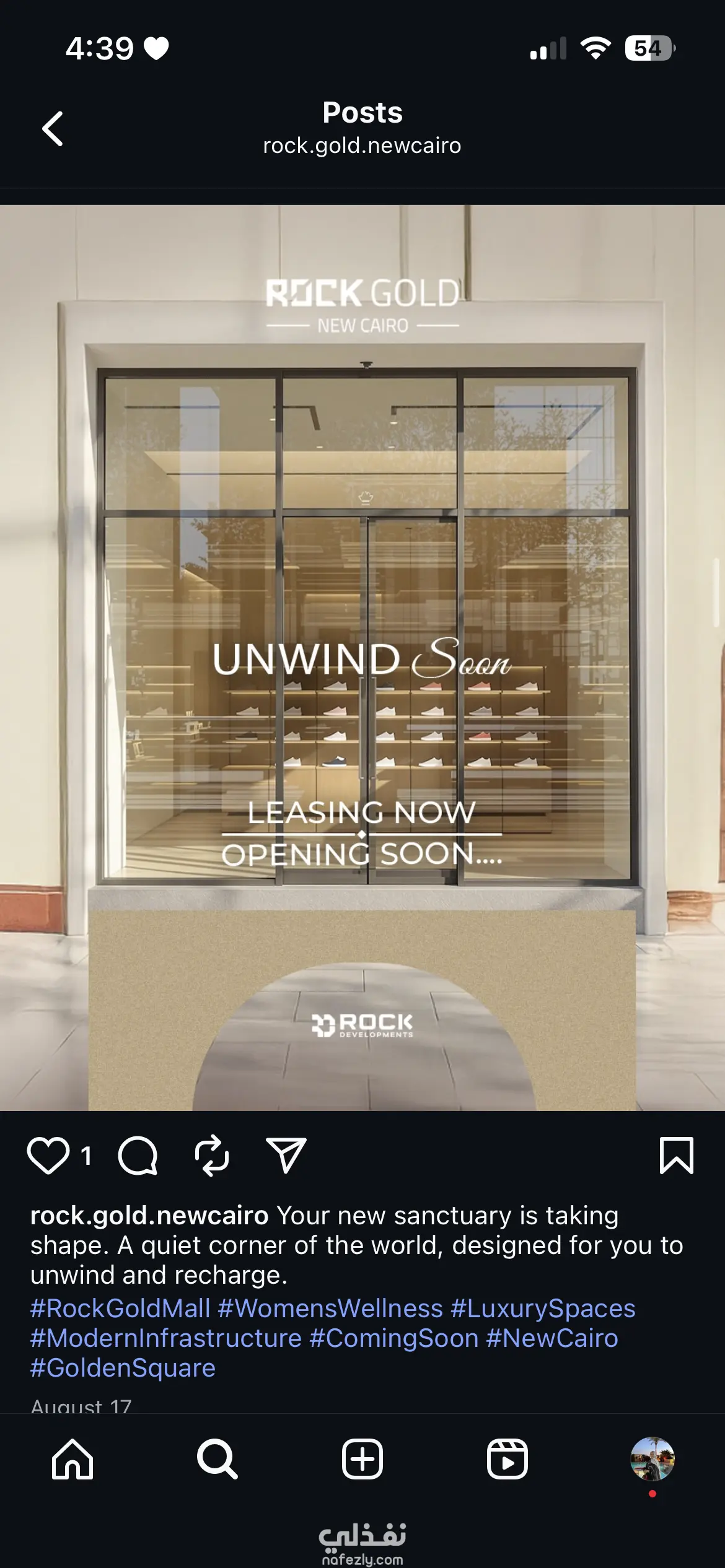Open comments on this post
Viewport: 725px width, 1568px height.
pos(138,1156)
